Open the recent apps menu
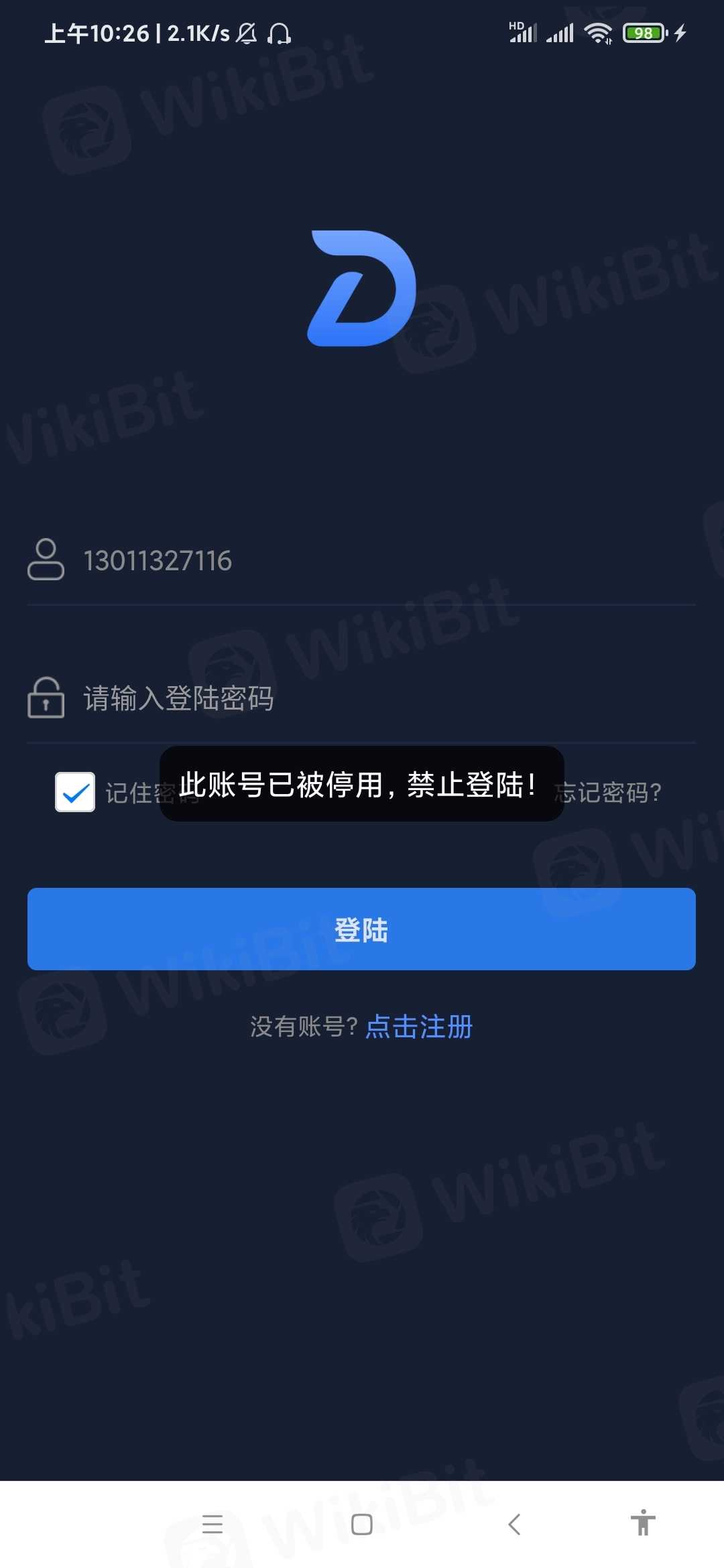724x1568 pixels. (213, 1524)
